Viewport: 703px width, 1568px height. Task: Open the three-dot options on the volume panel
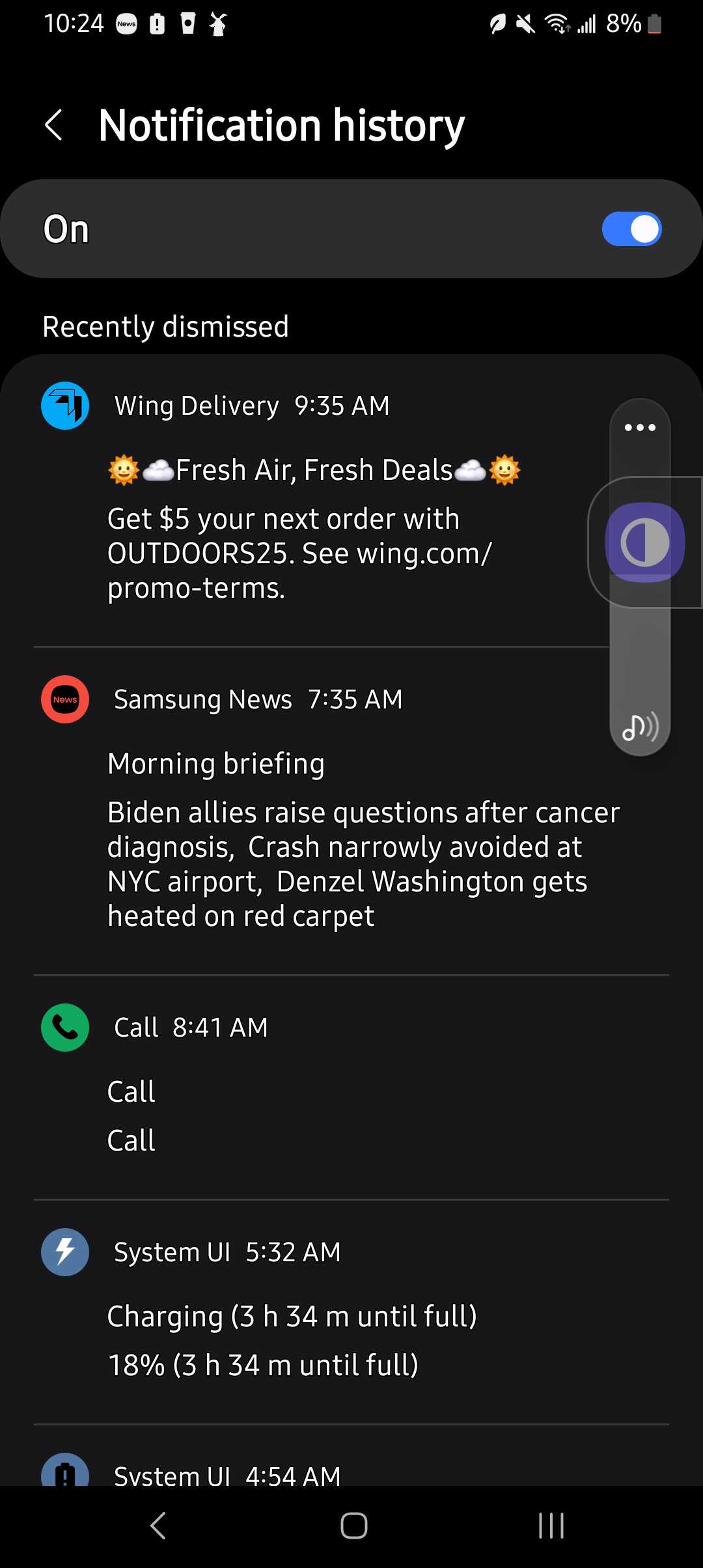pyautogui.click(x=640, y=428)
